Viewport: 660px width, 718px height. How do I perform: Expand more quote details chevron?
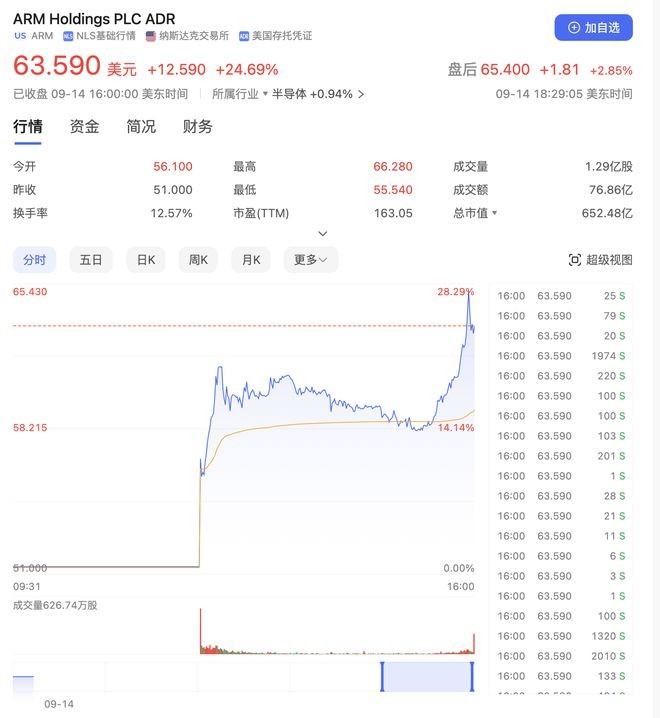point(322,233)
